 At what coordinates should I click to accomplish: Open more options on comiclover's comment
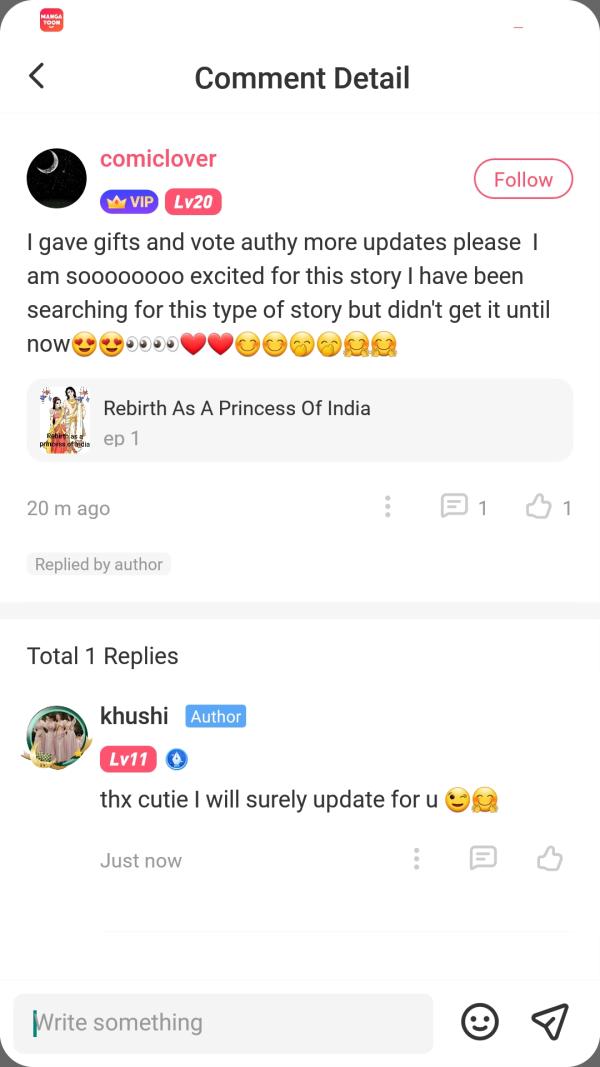(x=387, y=507)
